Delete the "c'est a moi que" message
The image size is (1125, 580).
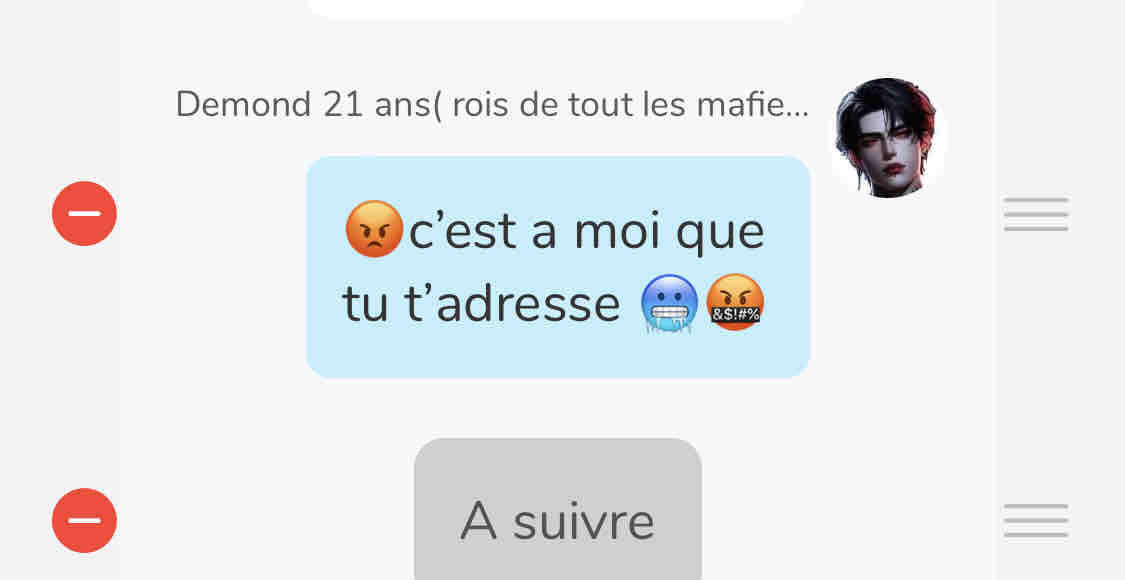point(84,213)
